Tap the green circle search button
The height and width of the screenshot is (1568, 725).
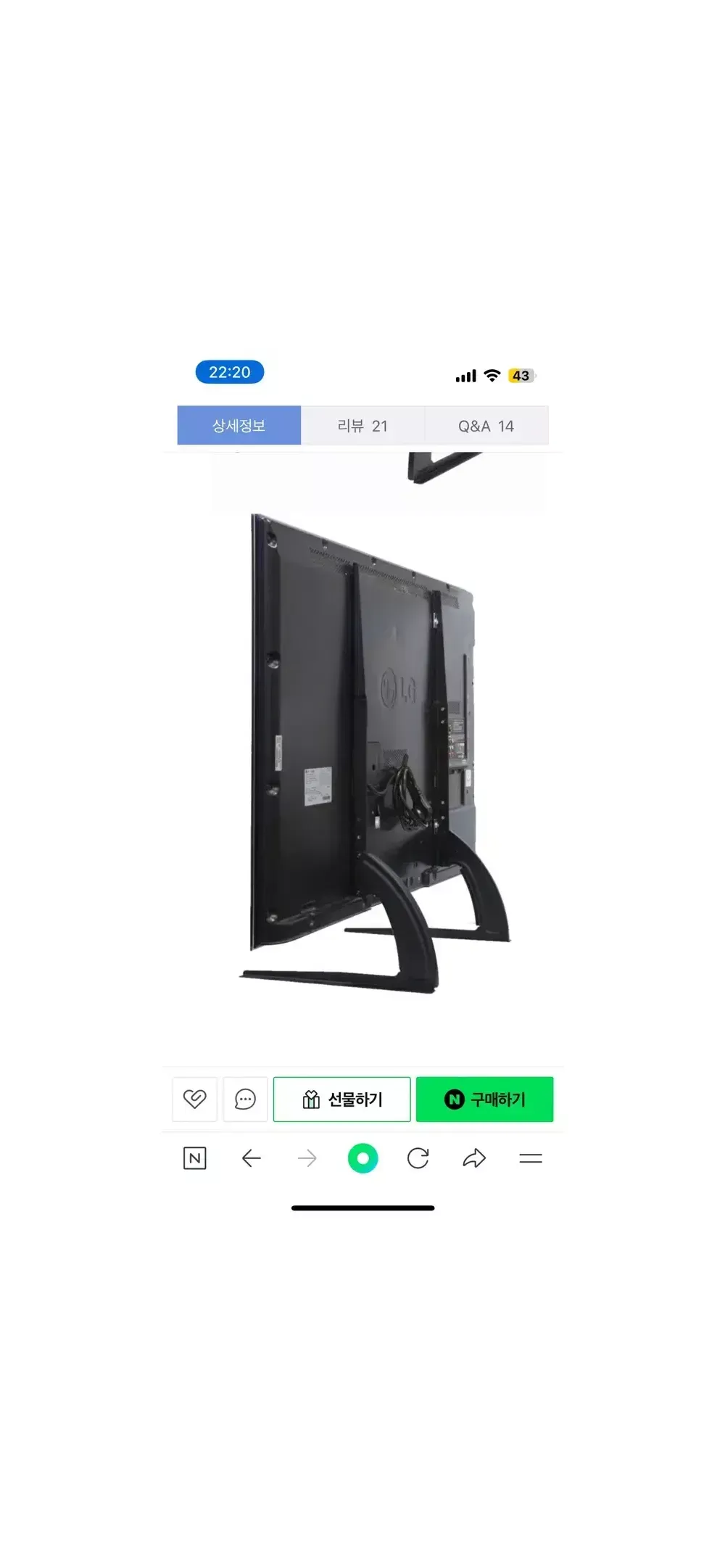[x=362, y=1158]
